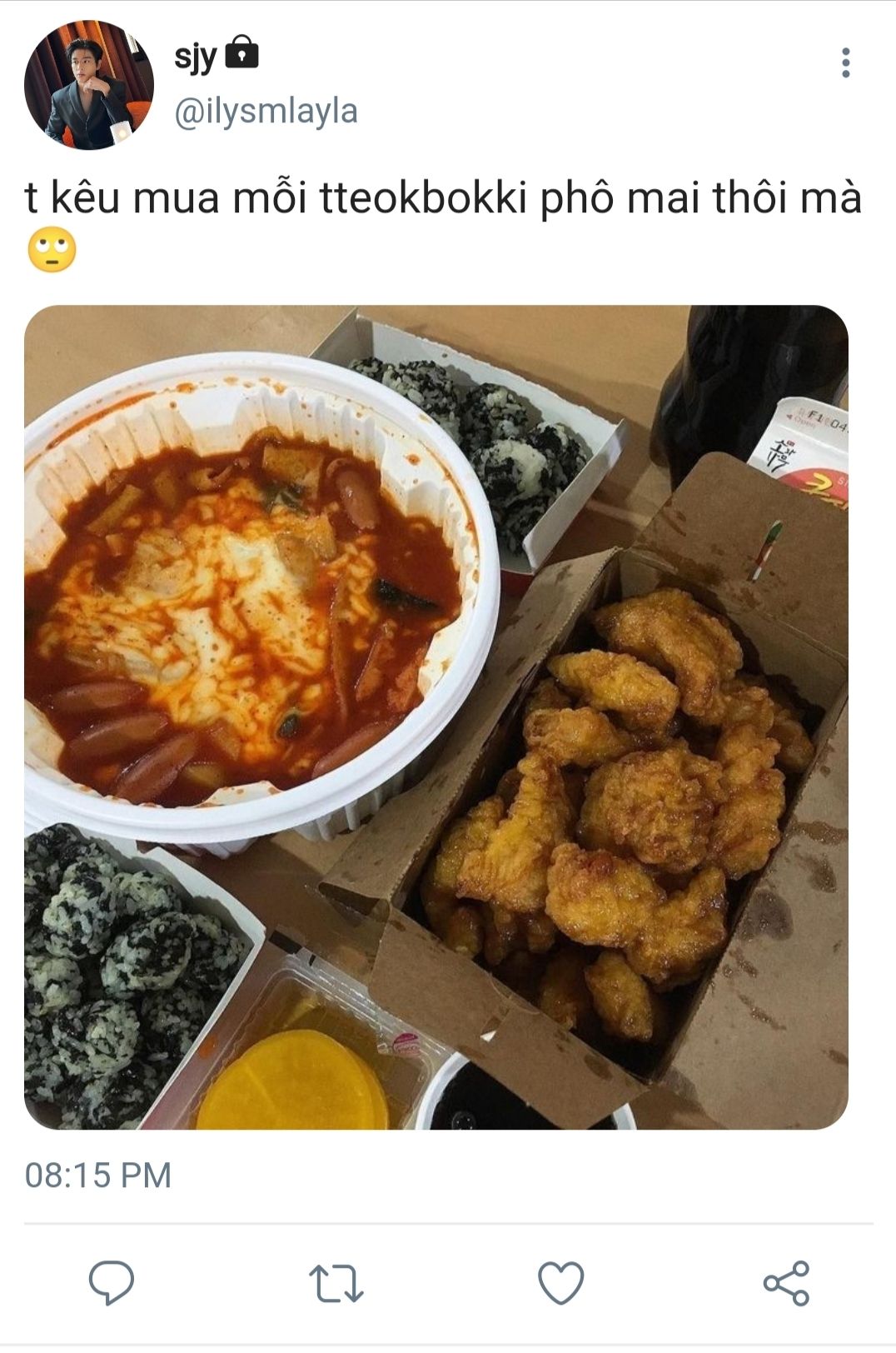Retweet sjy's post
Image resolution: width=896 pixels, height=1353 pixels.
pyautogui.click(x=336, y=1282)
